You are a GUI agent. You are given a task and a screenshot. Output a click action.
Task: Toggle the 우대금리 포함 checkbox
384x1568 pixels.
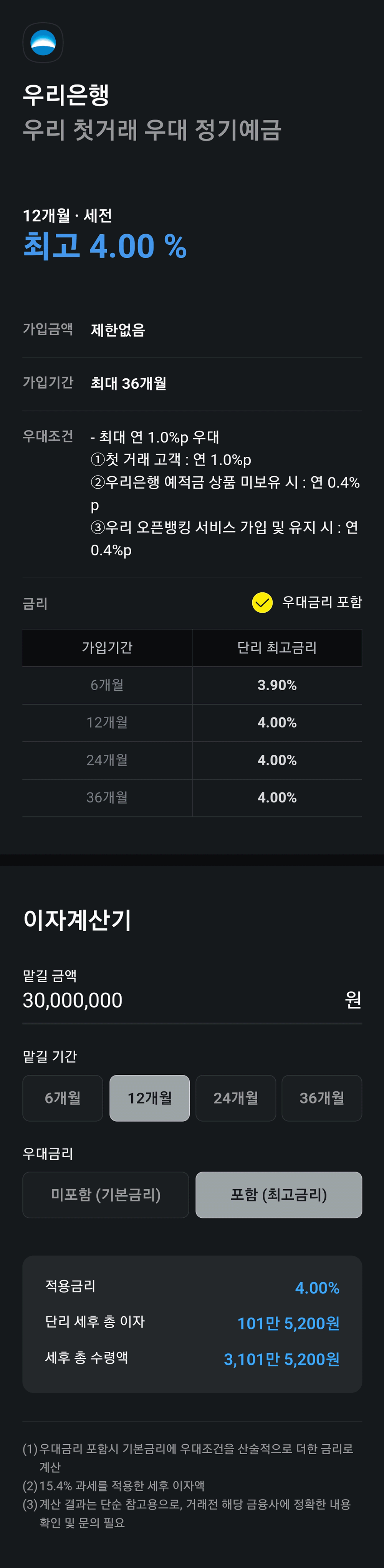click(262, 603)
